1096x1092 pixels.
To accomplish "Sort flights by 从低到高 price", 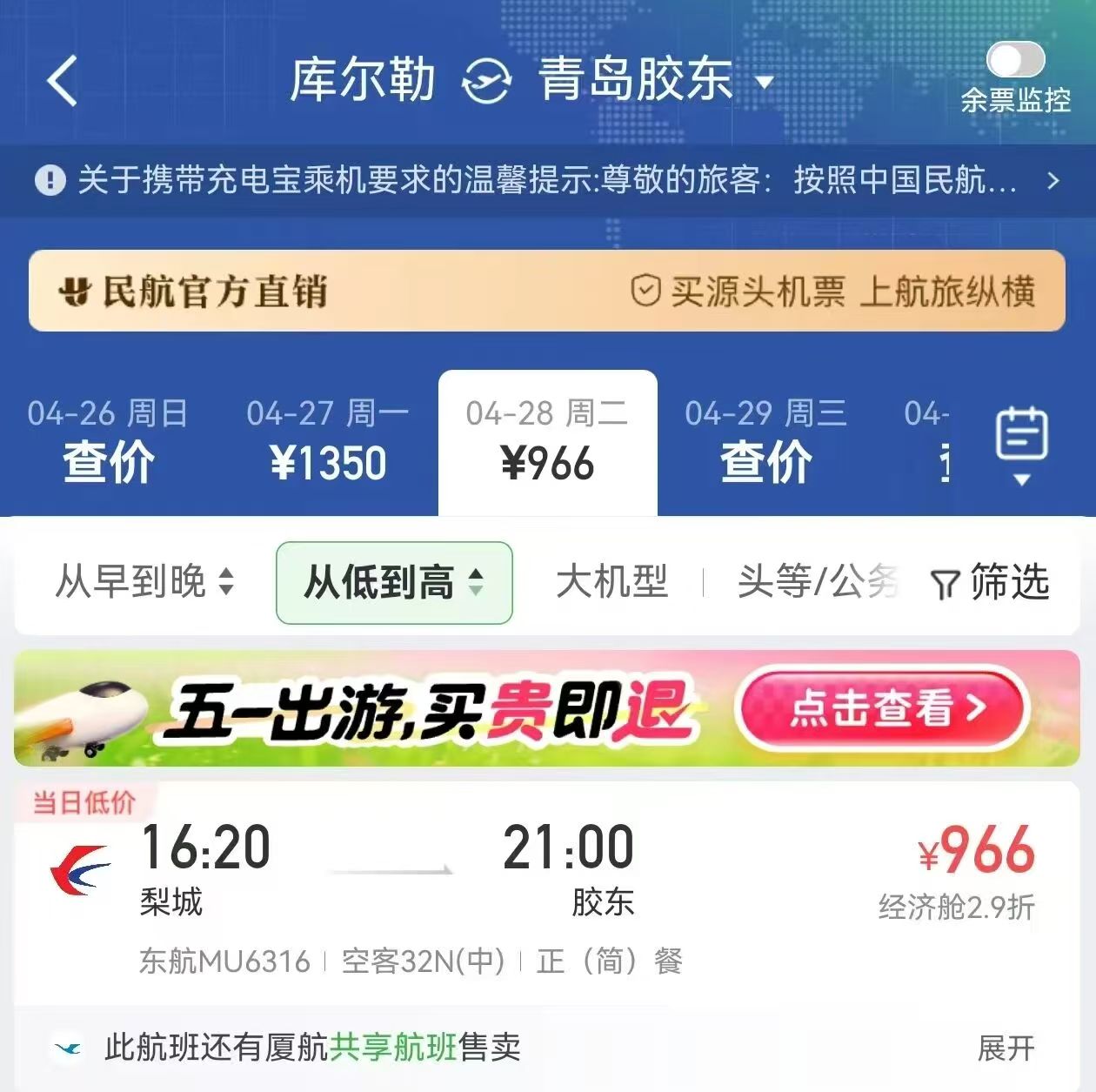I will 393,582.
